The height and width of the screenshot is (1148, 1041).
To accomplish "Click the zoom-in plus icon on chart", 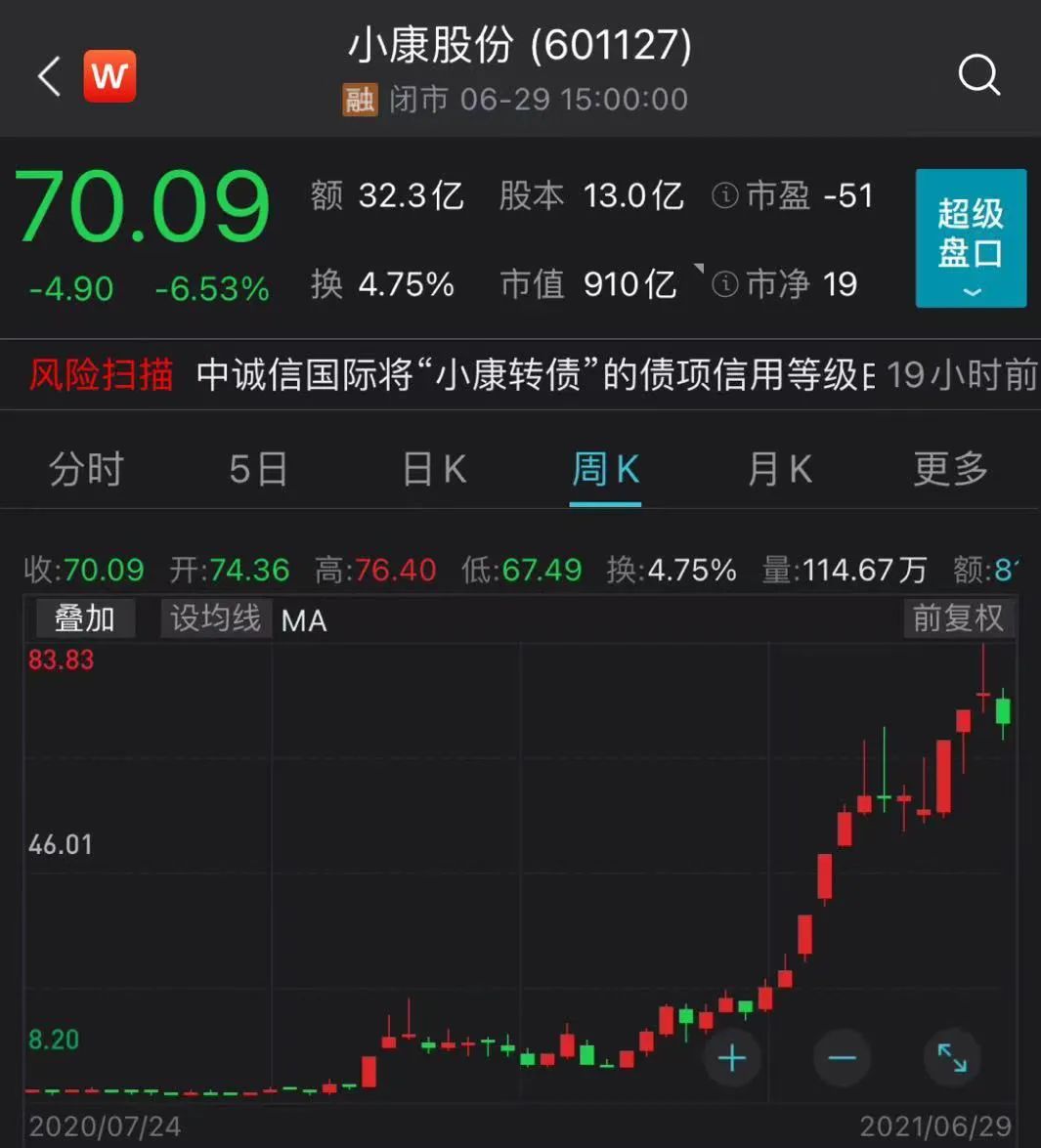I will tap(732, 1058).
